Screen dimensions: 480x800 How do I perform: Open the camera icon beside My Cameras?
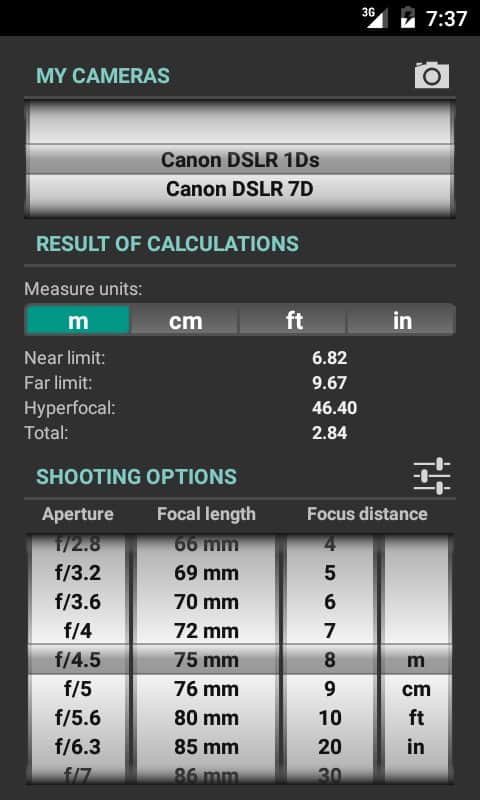click(x=432, y=76)
